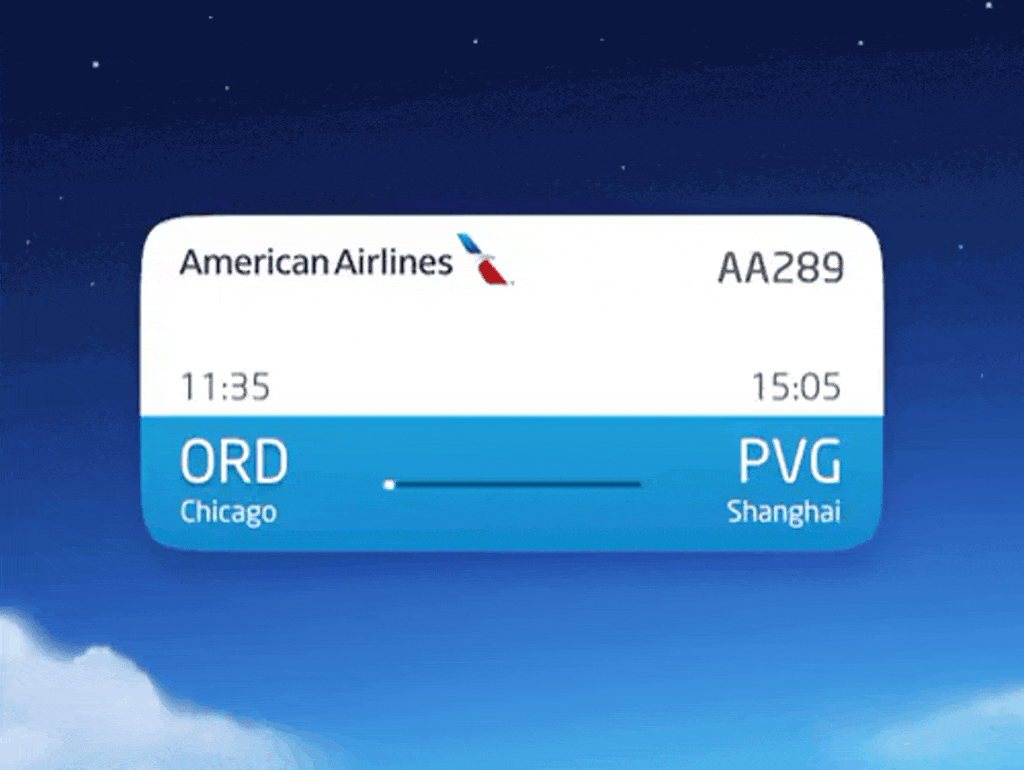Open the AA289 Chicago to Shanghai flight card
This screenshot has height=770, width=1024.
(511, 383)
